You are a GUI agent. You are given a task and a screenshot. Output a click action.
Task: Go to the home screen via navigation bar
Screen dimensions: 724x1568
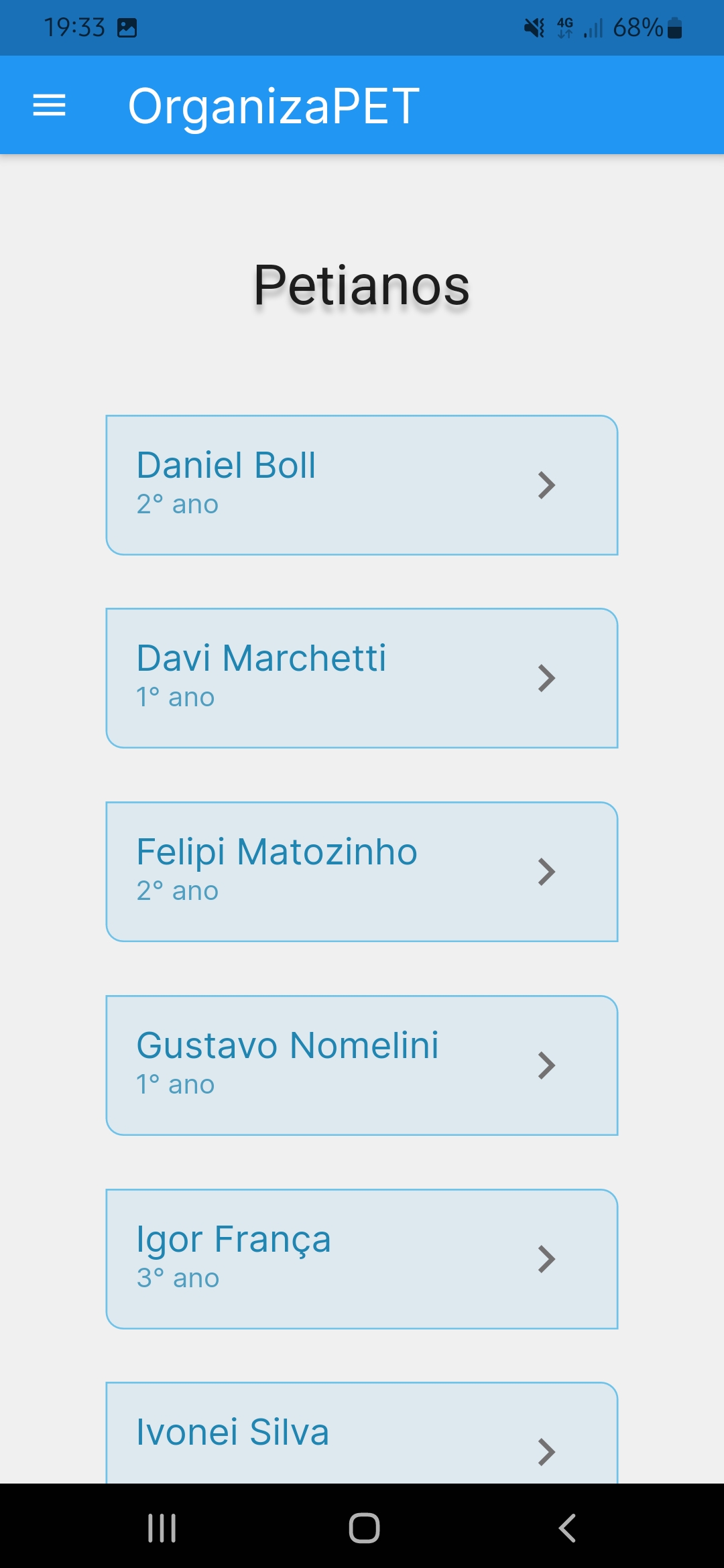[364, 1528]
